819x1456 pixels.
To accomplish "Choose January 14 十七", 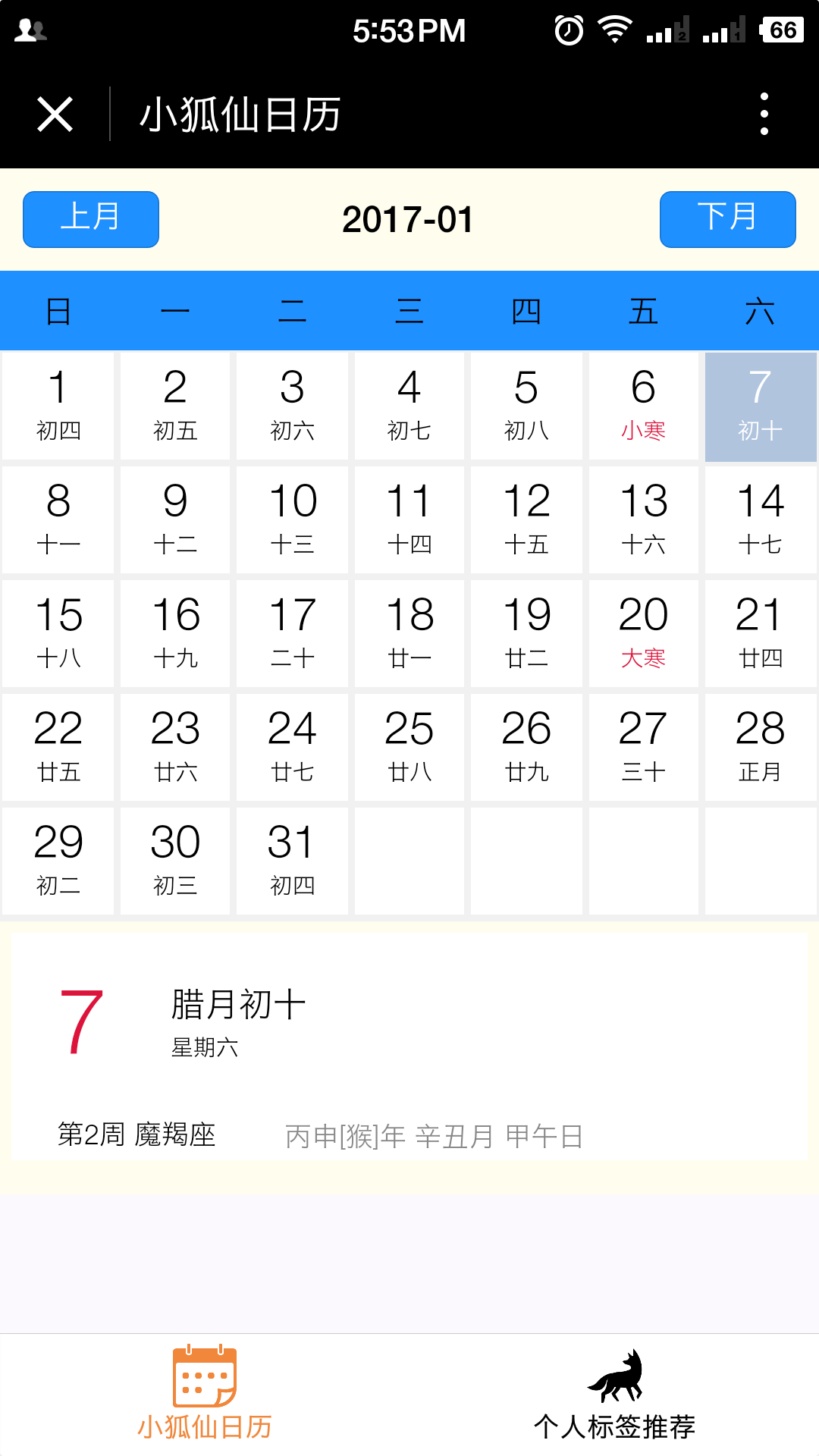I will click(760, 519).
